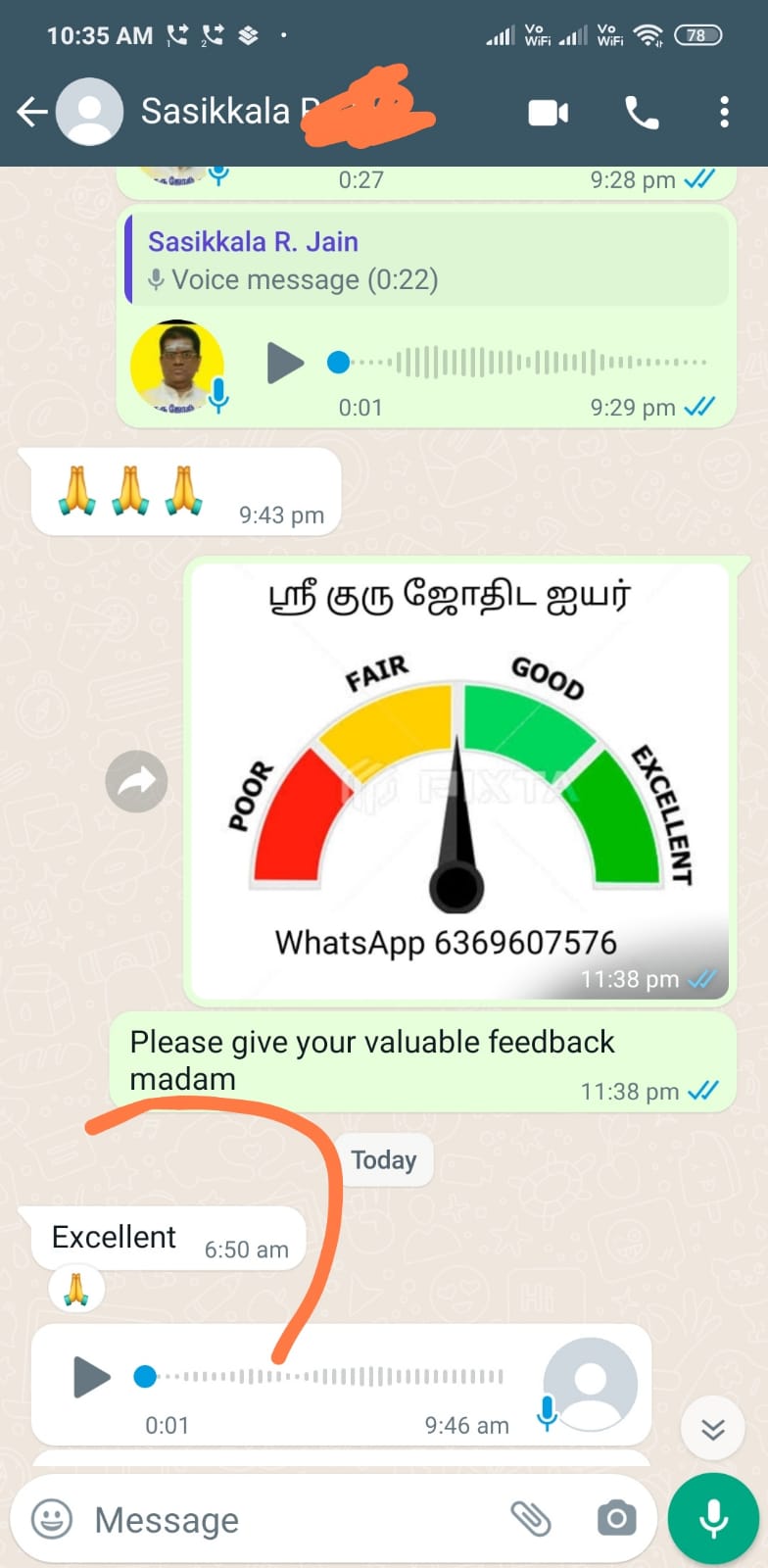The height and width of the screenshot is (1568, 768).
Task: Tap the green microphone record button
Action: click(713, 1519)
